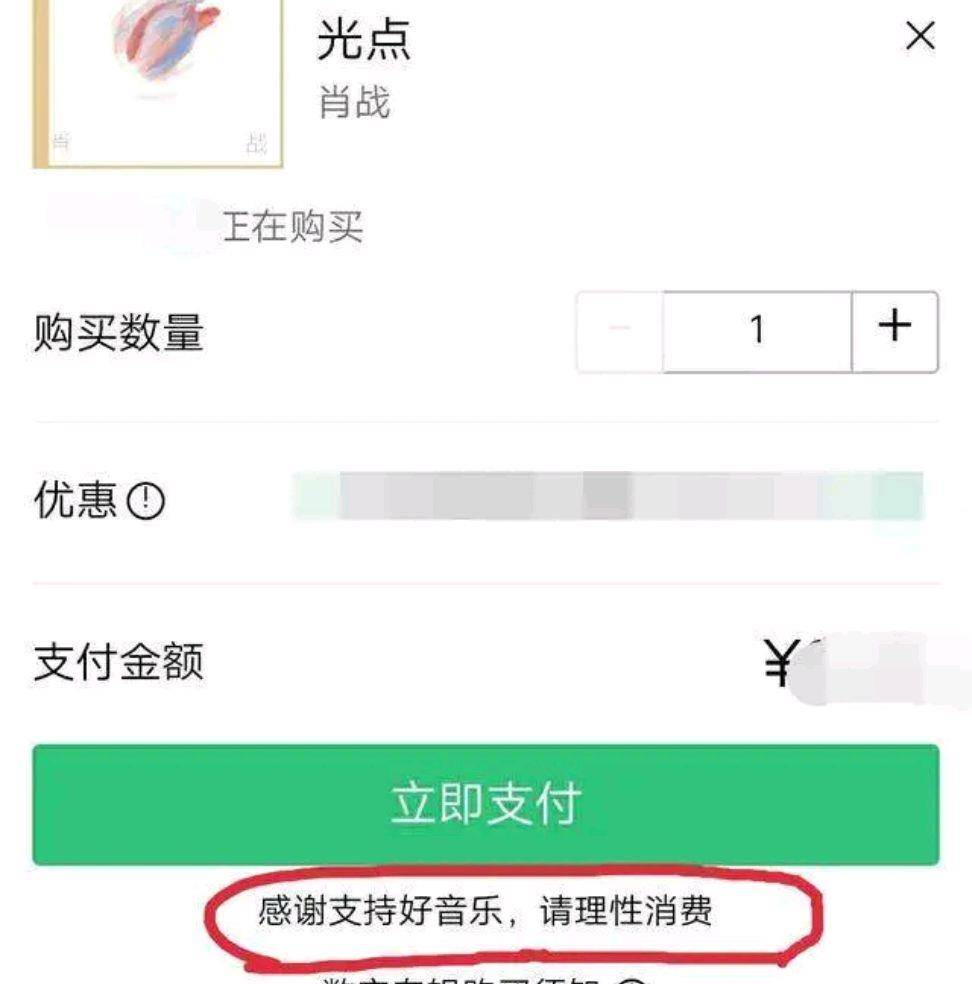This screenshot has width=972, height=984.
Task: Increase purchase quantity with plus
Action: point(894,330)
